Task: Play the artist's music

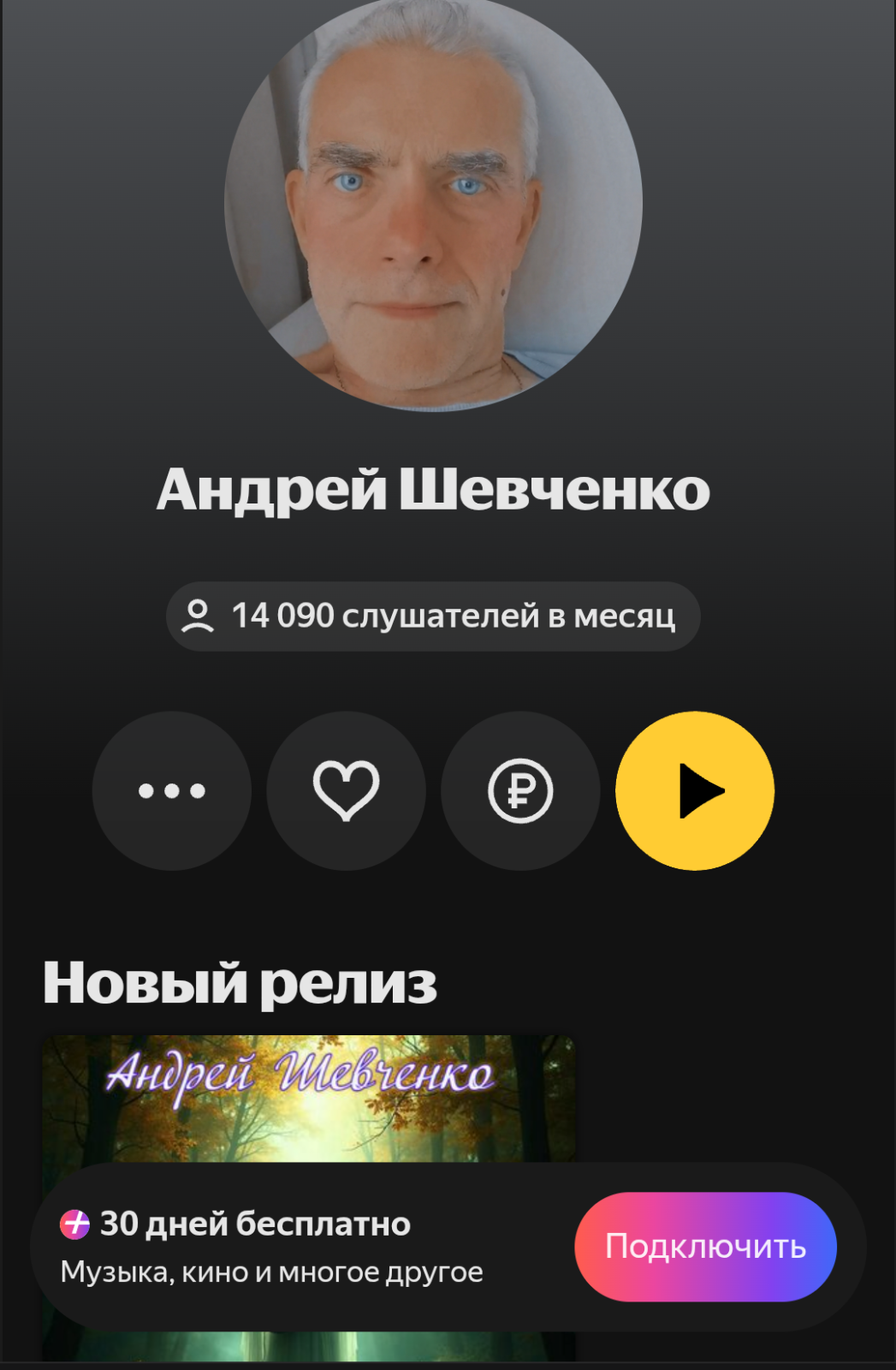Action: tap(695, 791)
